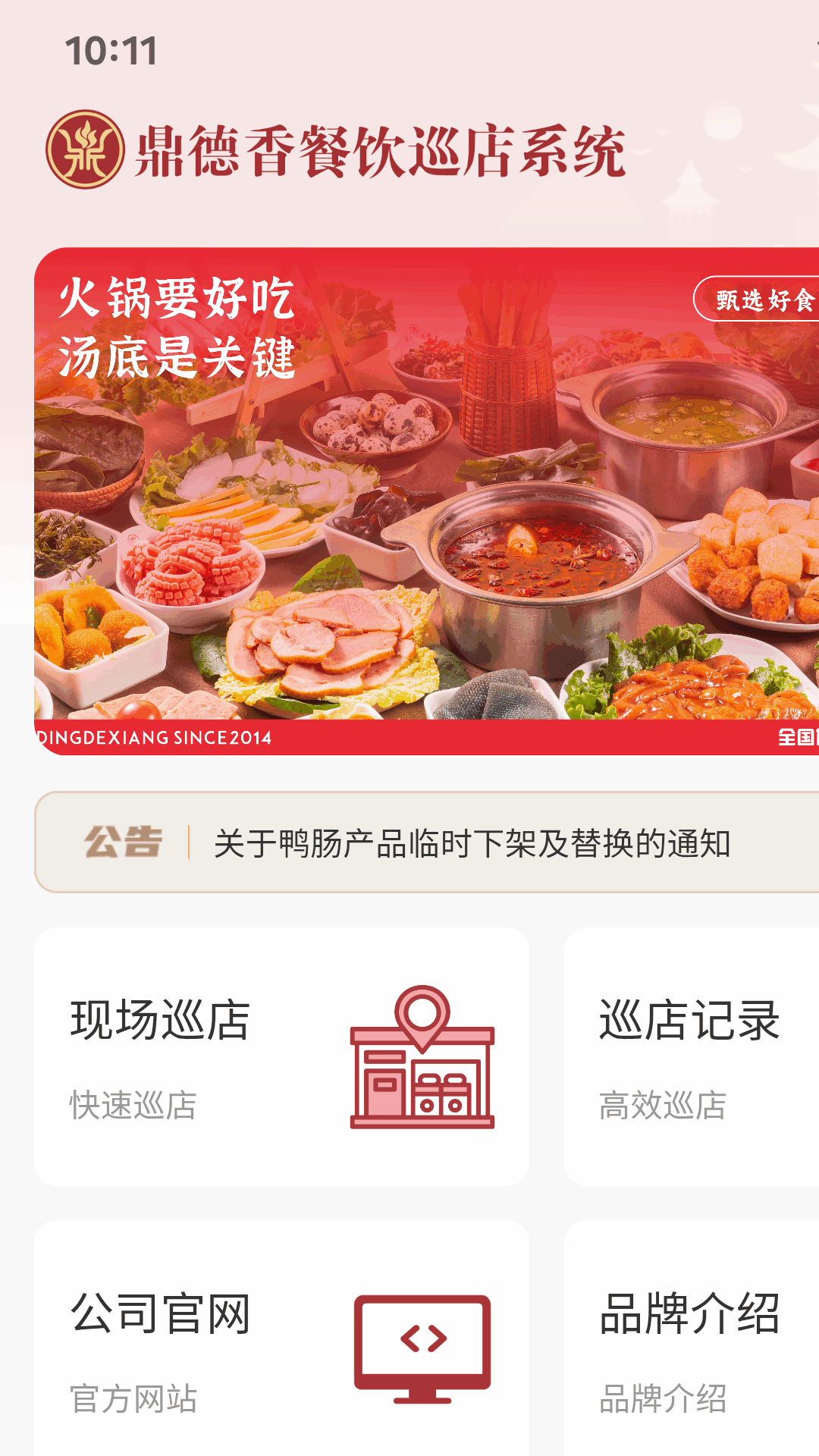Screen dimensions: 819x1456
Task: Tap the 10:11 clock in the status bar
Action: click(x=111, y=51)
